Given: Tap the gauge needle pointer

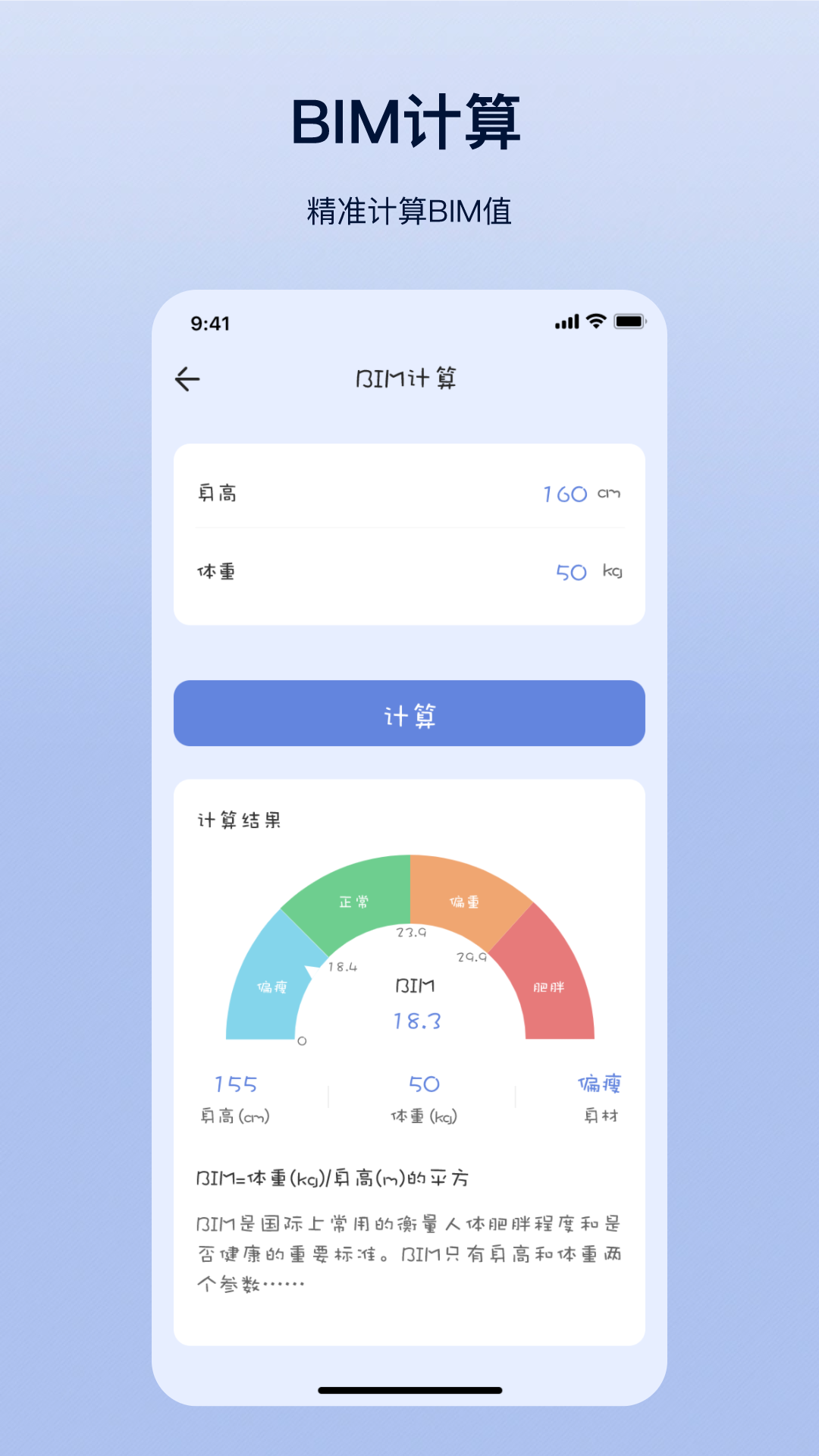Looking at the screenshot, I should [x=312, y=971].
